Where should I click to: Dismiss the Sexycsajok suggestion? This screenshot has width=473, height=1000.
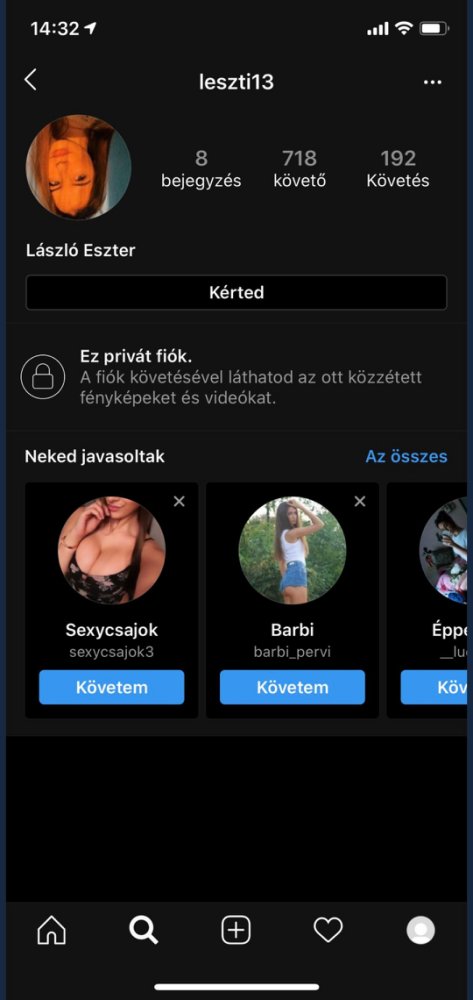(179, 502)
